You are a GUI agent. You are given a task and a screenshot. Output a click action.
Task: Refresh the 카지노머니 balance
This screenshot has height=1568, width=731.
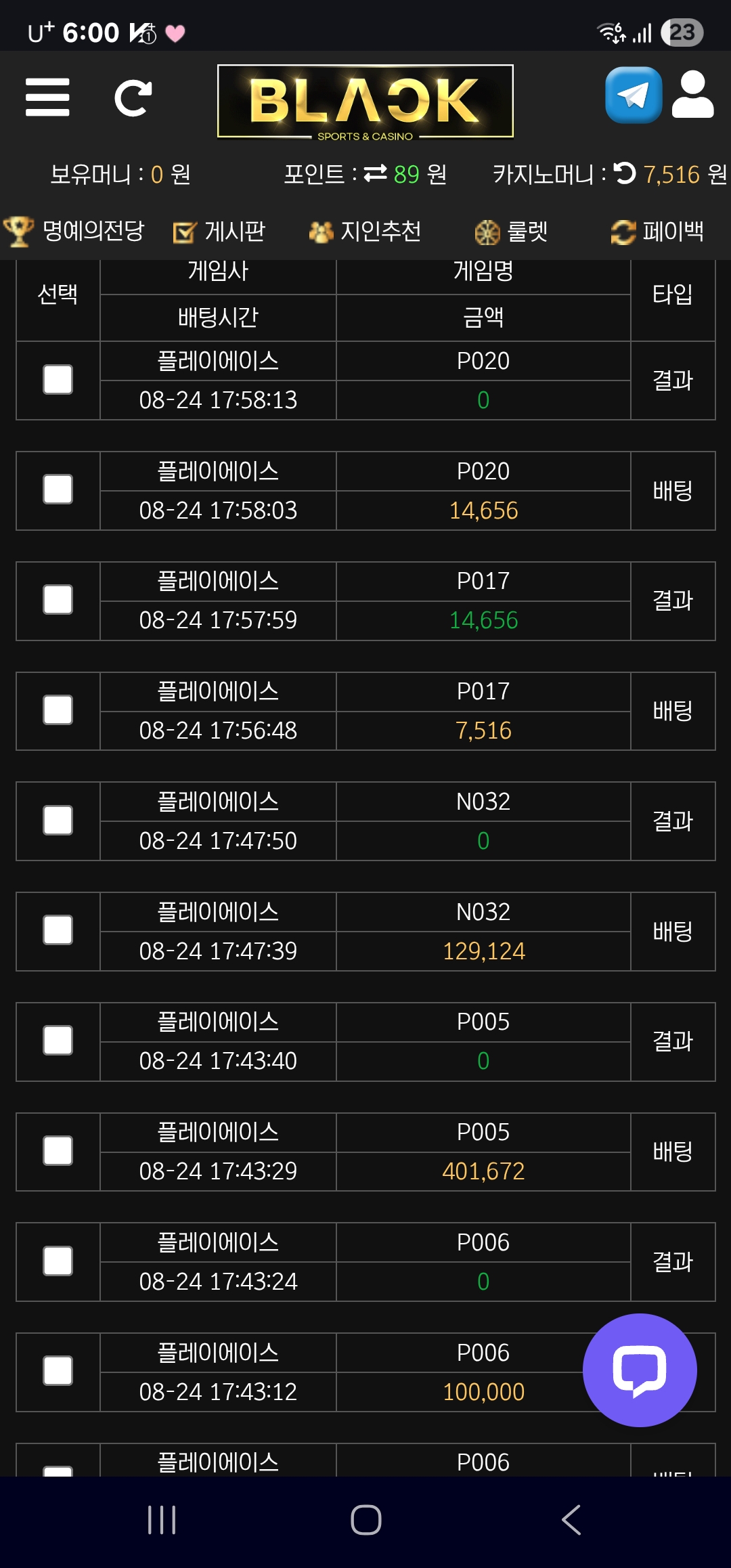tap(625, 174)
